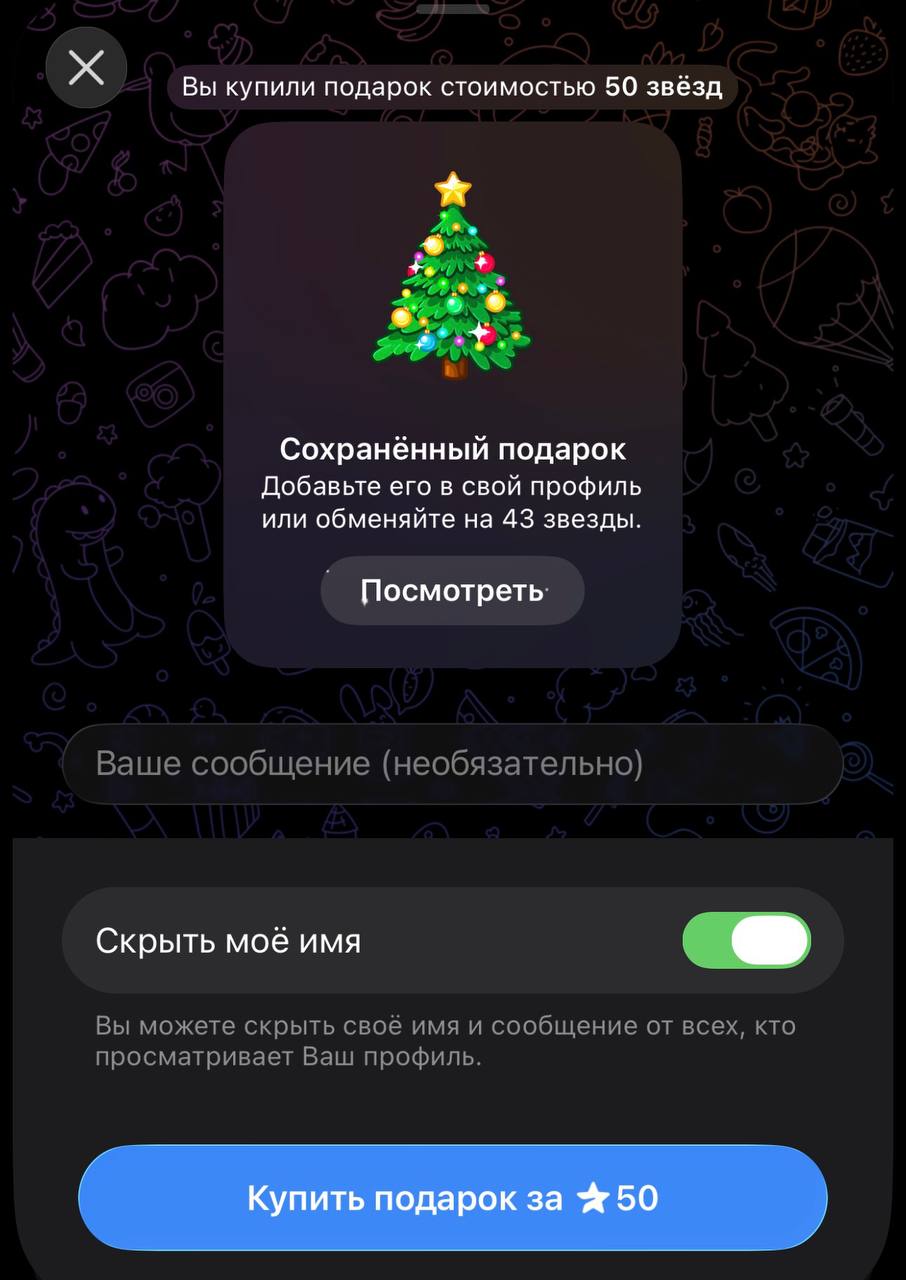Screen dimensions: 906x1280
Task: Tap the Посмотреть button
Action: click(452, 591)
